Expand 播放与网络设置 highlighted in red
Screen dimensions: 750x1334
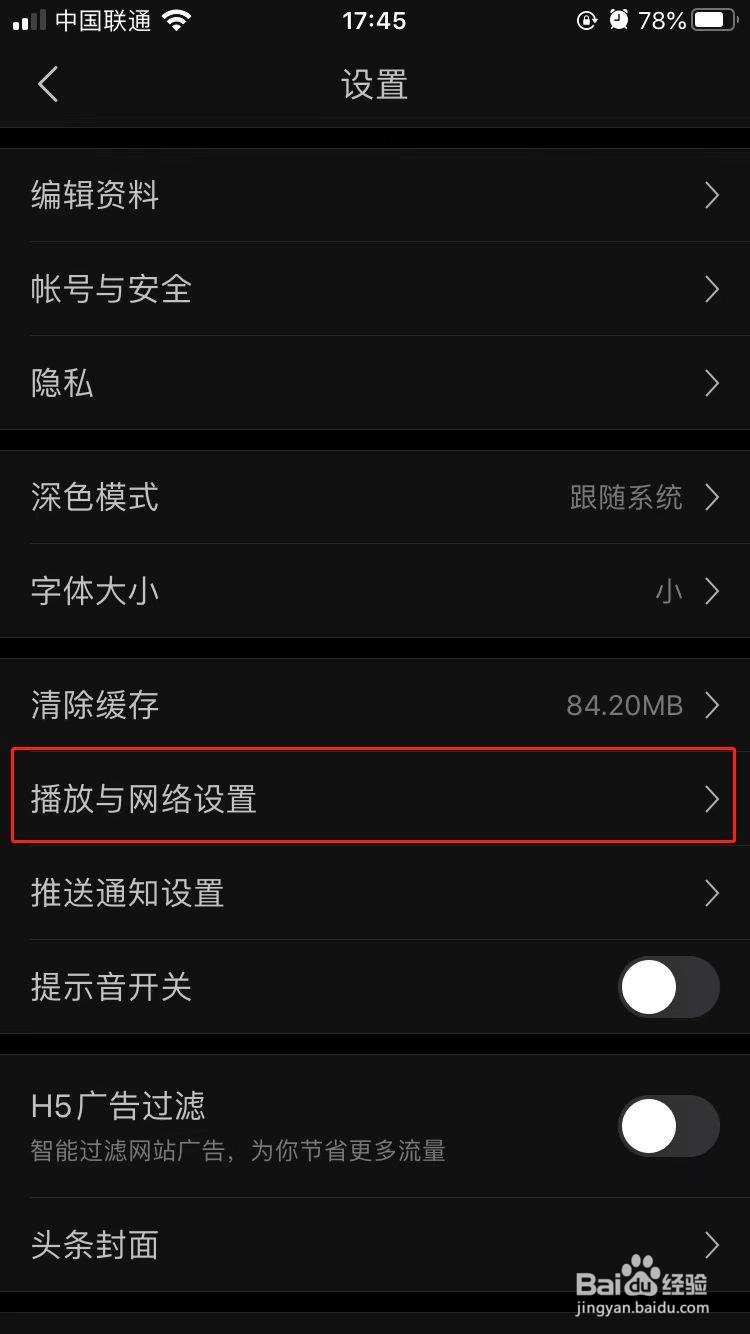click(375, 799)
